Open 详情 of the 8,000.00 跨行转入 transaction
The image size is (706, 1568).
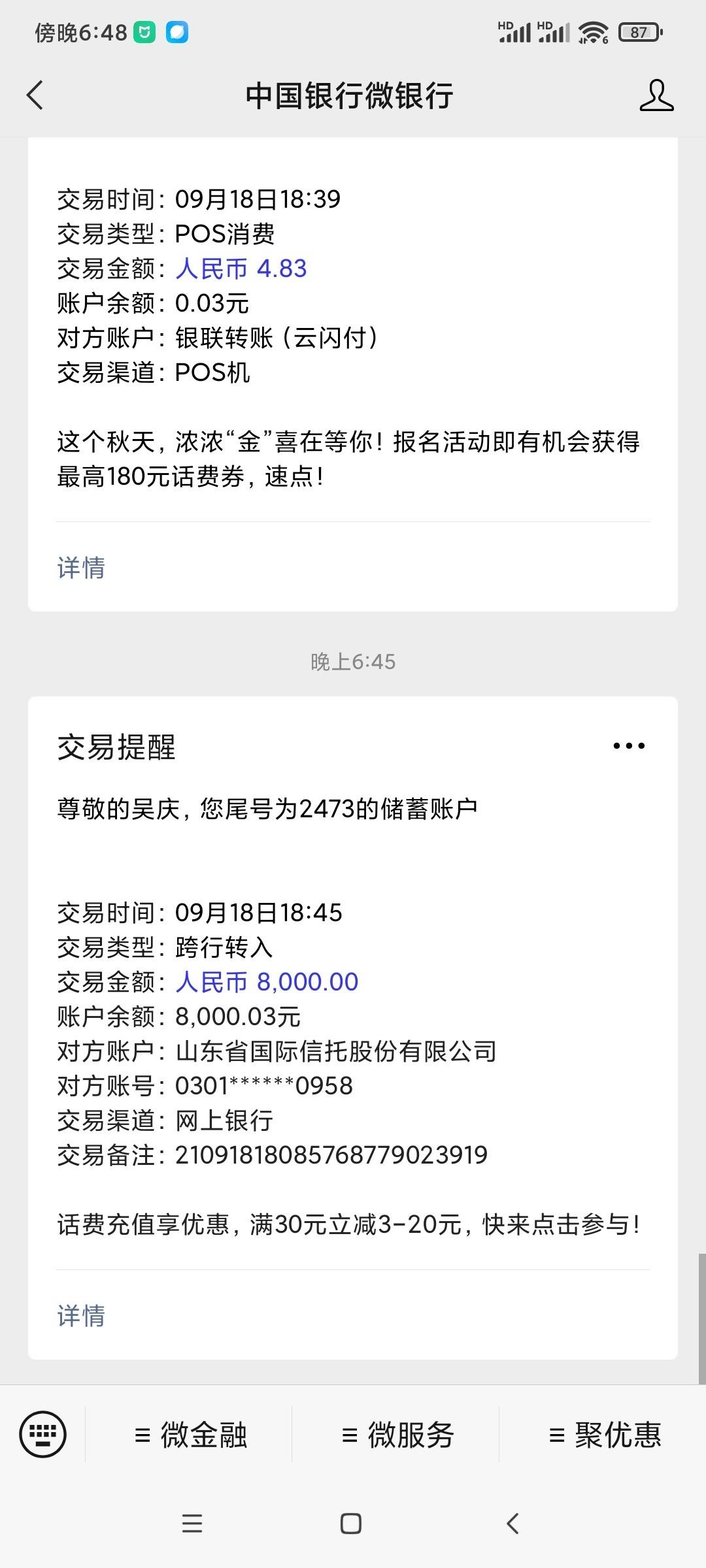81,1315
